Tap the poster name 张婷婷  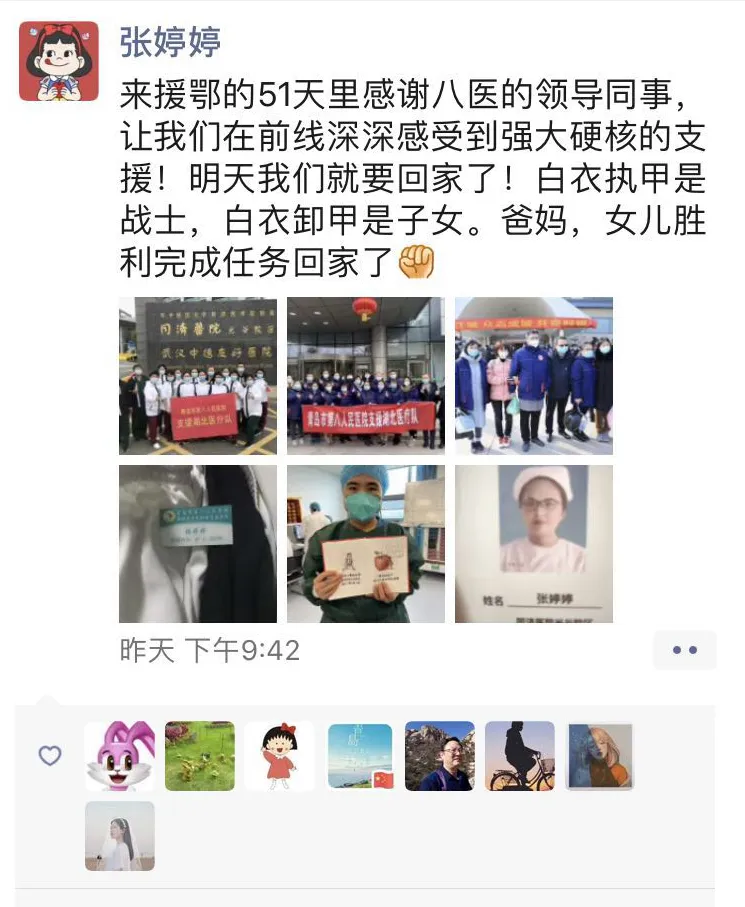pos(170,42)
